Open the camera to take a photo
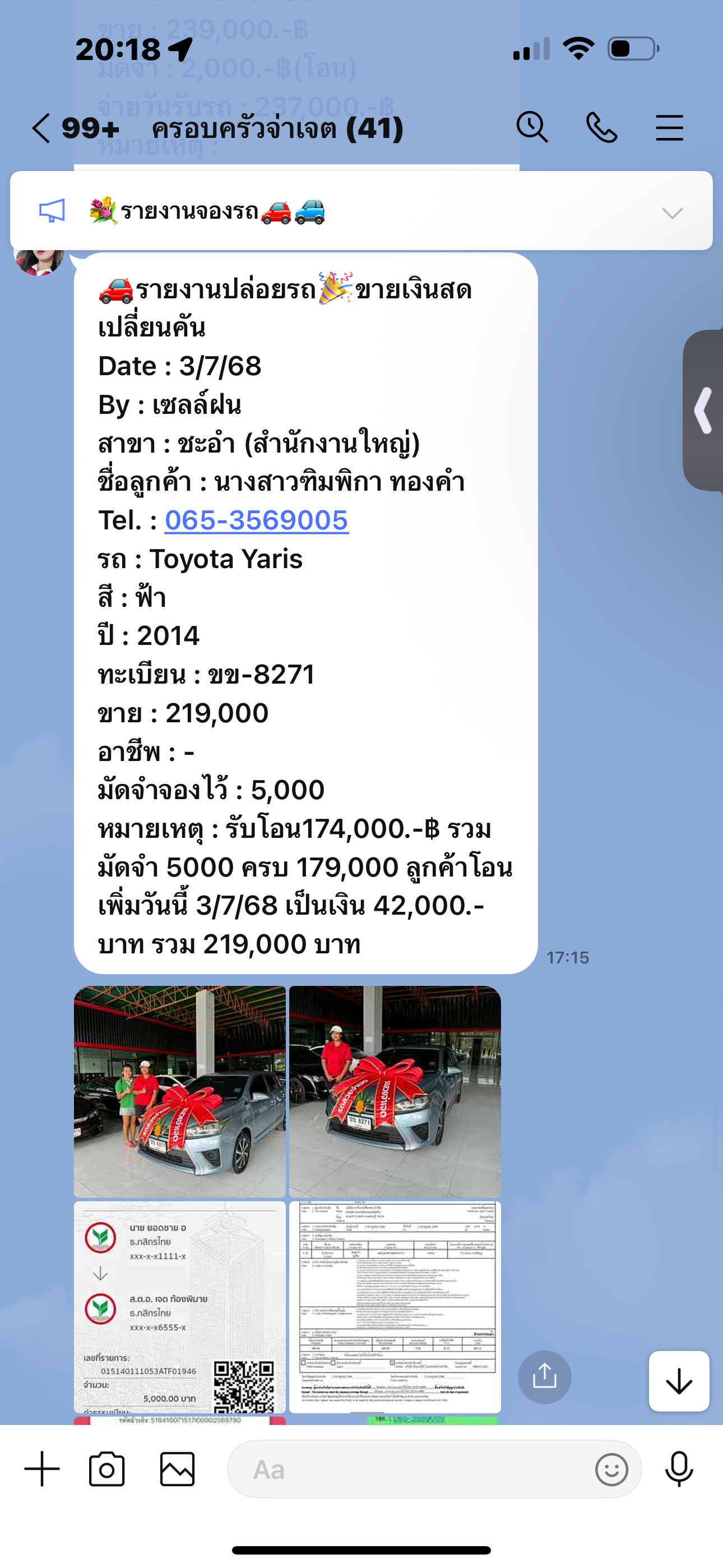This screenshot has width=723, height=1568. coord(107,1469)
